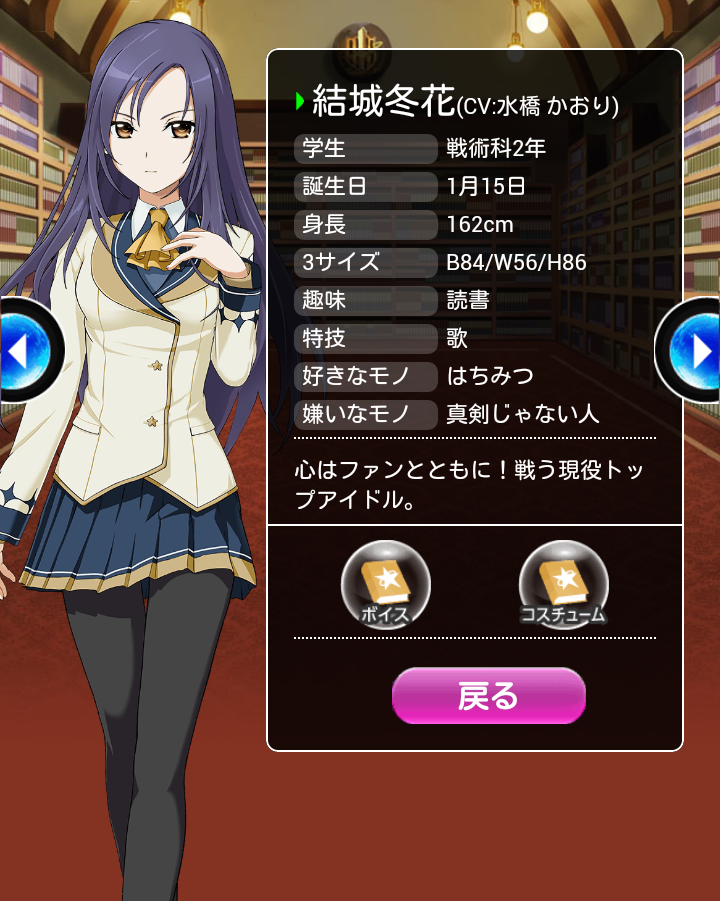Go to the next character with right arrow
720x901 pixels.
pyautogui.click(x=694, y=351)
